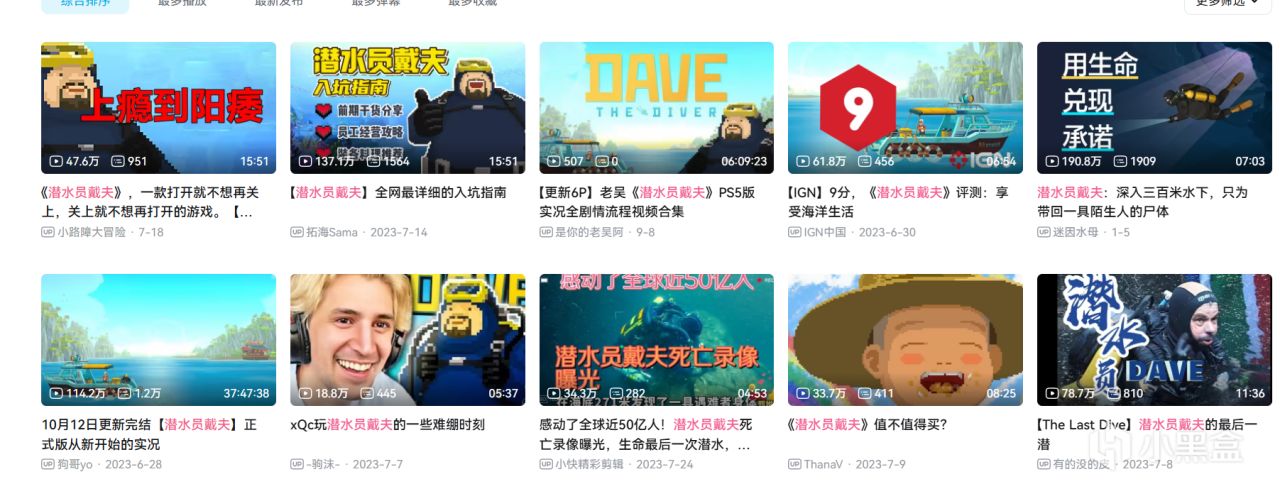Open the xQc 05:37 video thumbnail
This screenshot has height=484, width=1280.
(407, 339)
